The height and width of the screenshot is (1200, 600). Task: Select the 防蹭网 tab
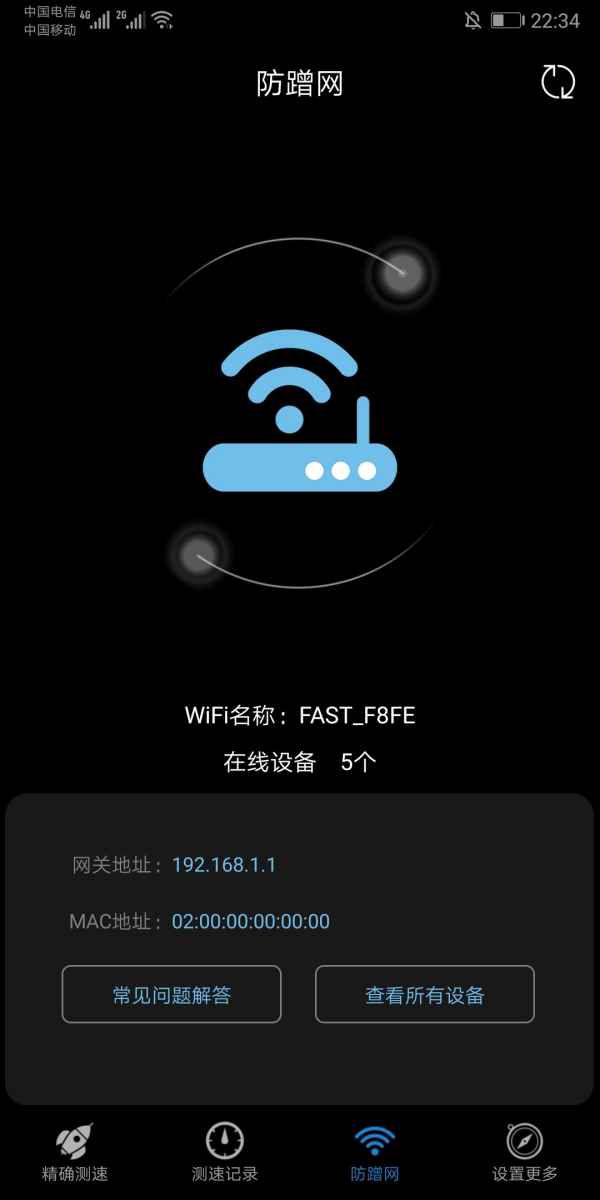[375, 1152]
